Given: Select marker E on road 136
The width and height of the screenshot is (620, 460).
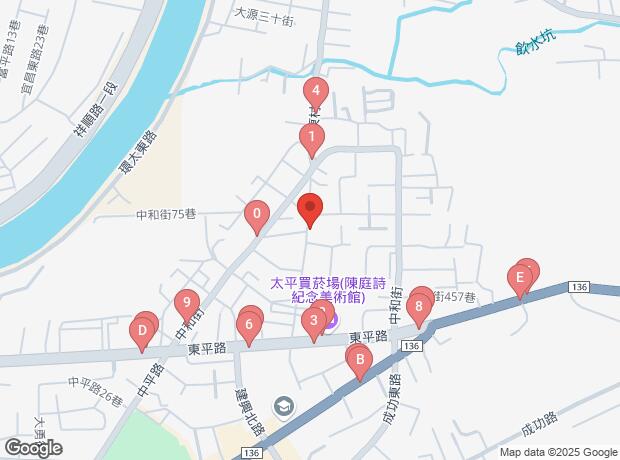Looking at the screenshot, I should 520,278.
